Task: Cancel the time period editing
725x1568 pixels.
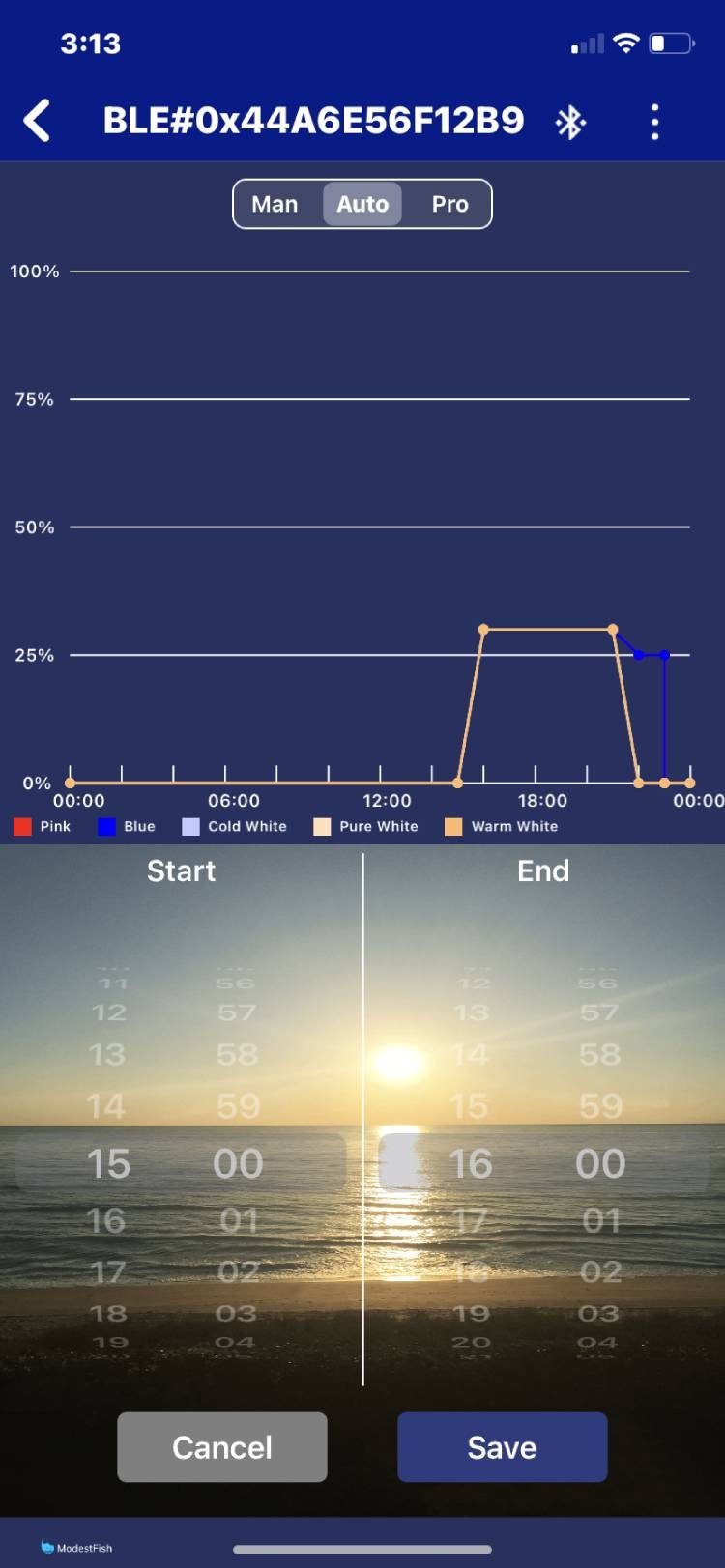Action: click(222, 1446)
